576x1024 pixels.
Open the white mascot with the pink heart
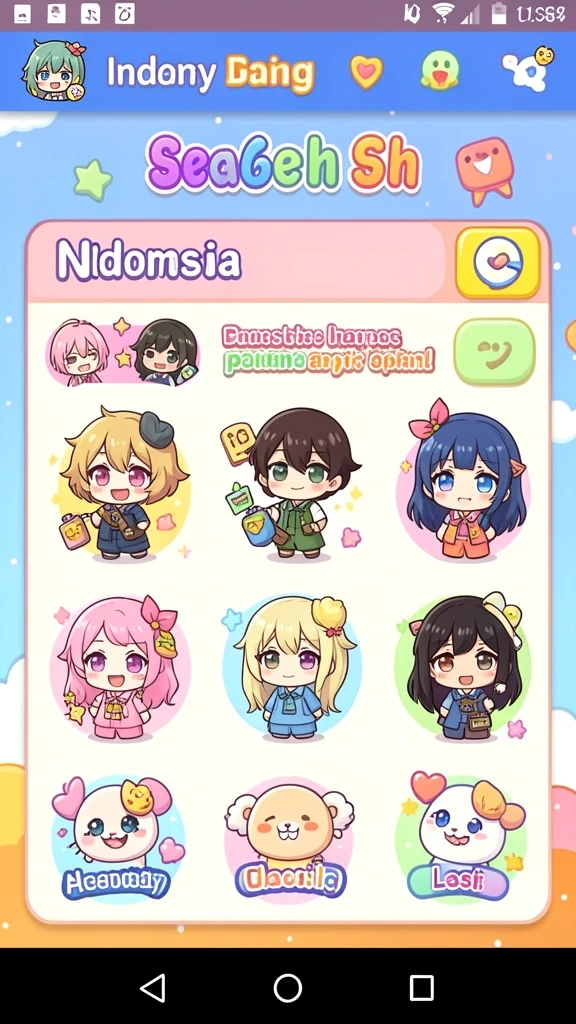coord(118,838)
